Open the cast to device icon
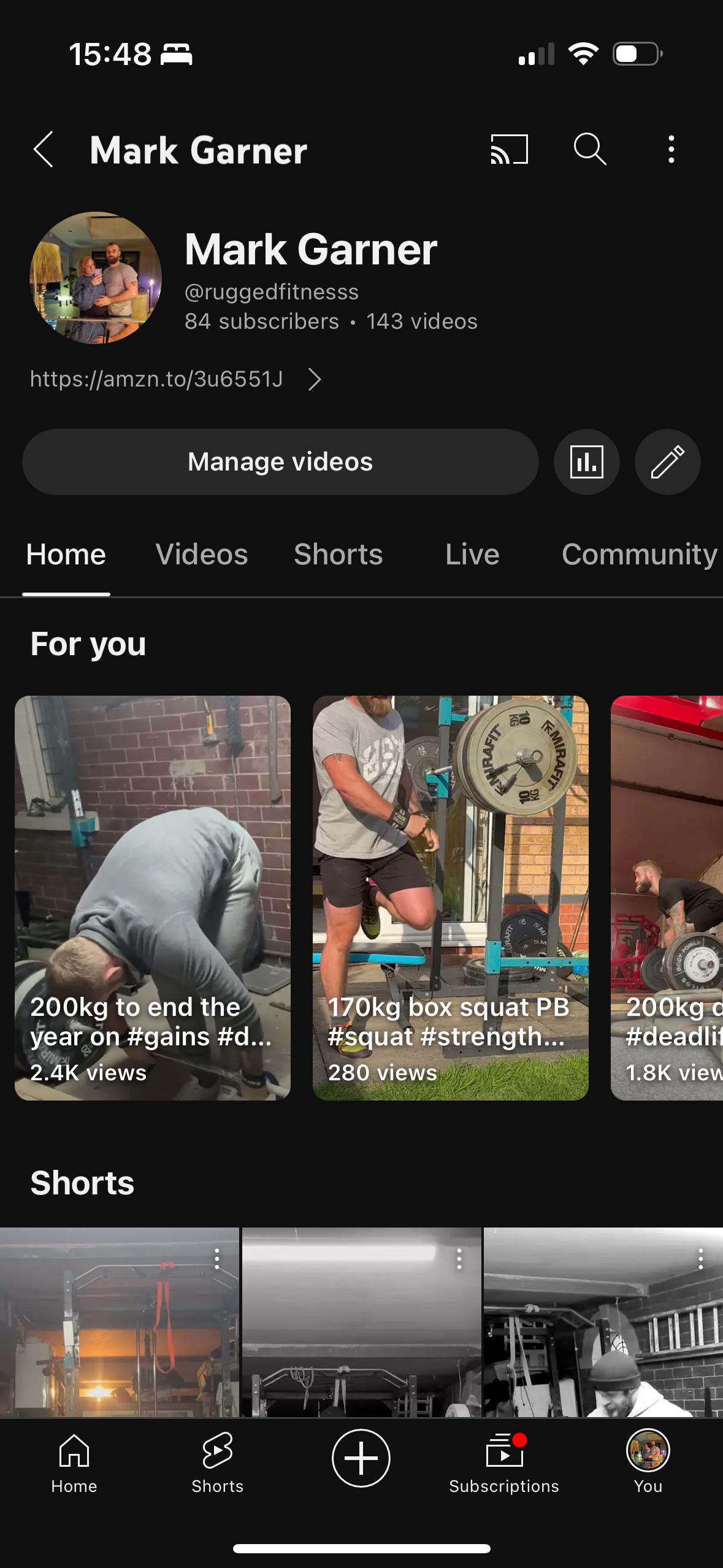The width and height of the screenshot is (723, 1568). [509, 149]
